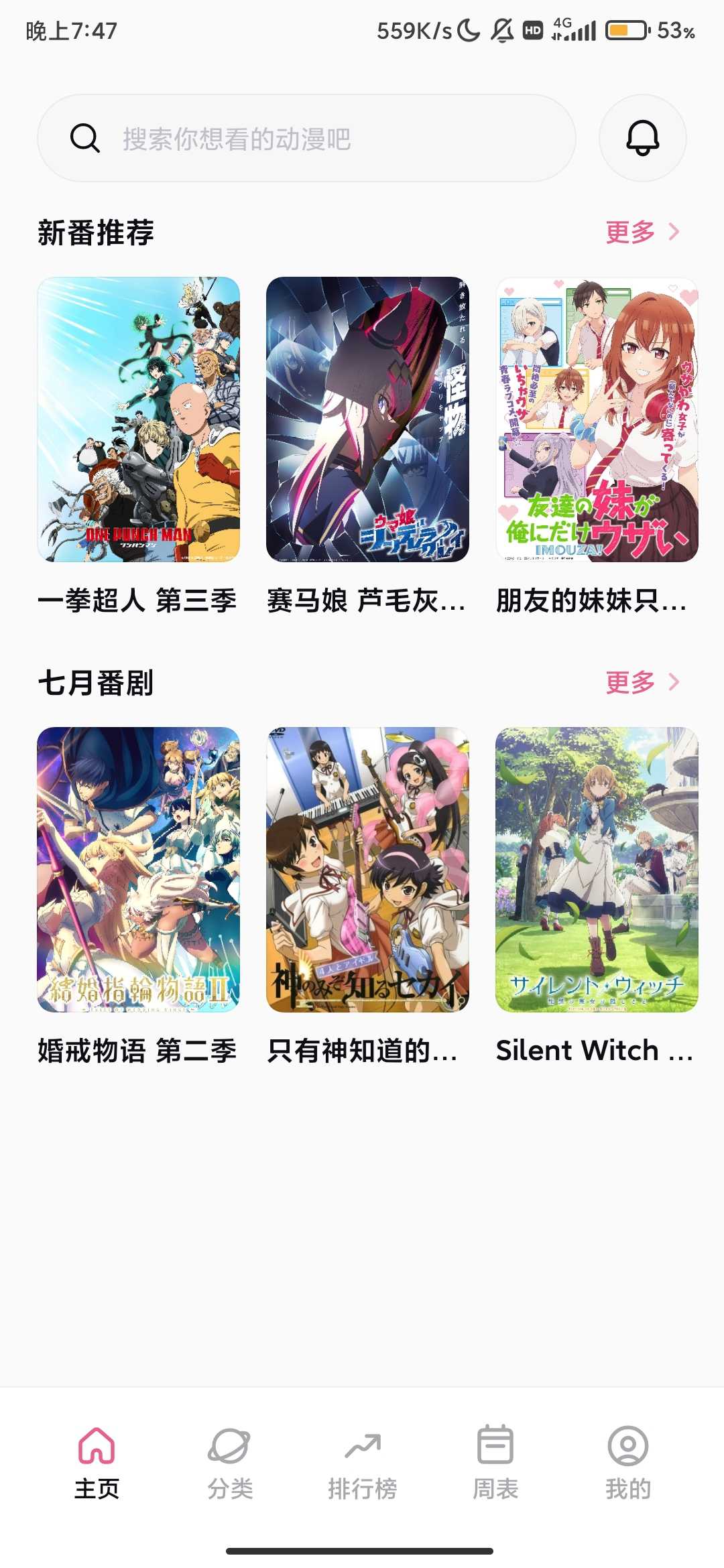
Task: View more under 新番推荐
Action: [642, 233]
